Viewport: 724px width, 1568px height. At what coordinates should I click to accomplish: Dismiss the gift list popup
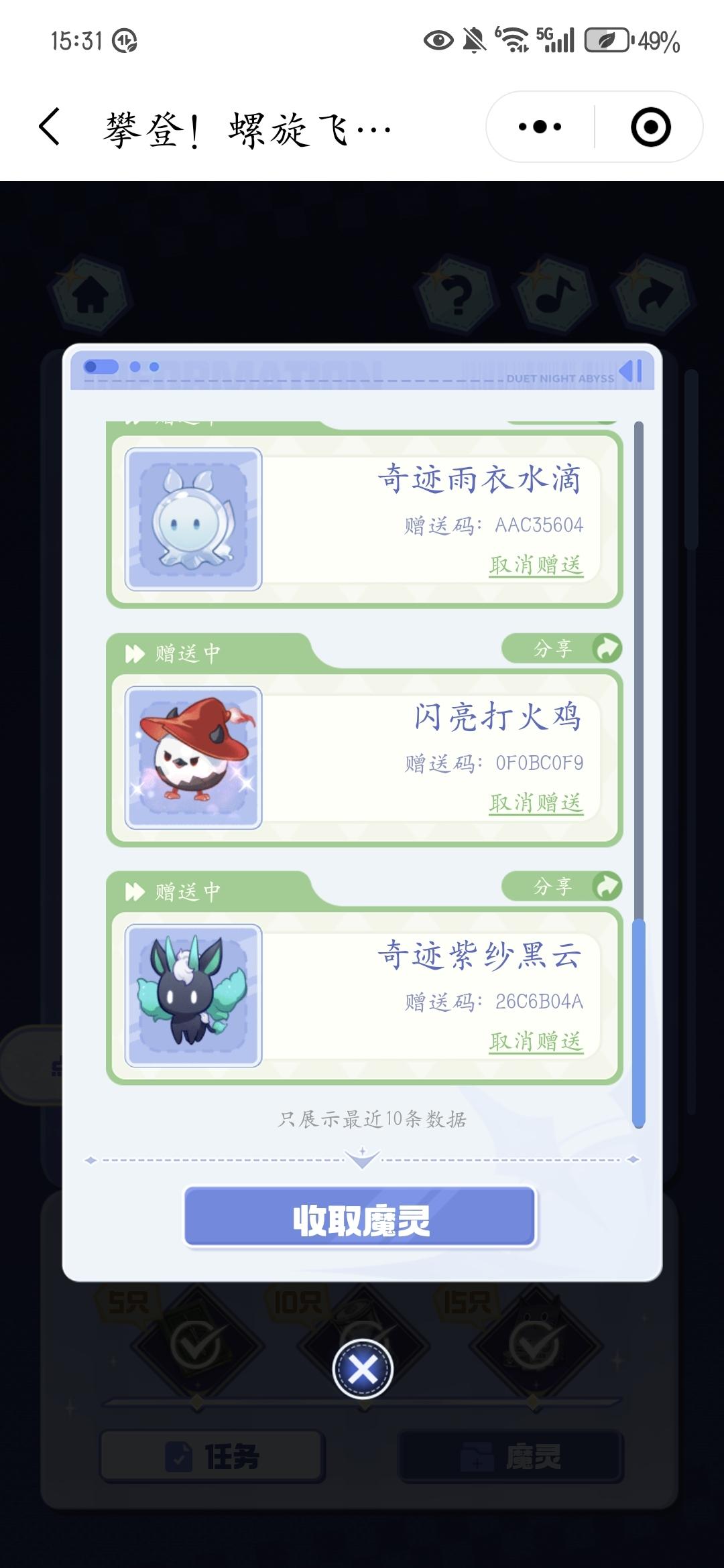click(363, 1369)
